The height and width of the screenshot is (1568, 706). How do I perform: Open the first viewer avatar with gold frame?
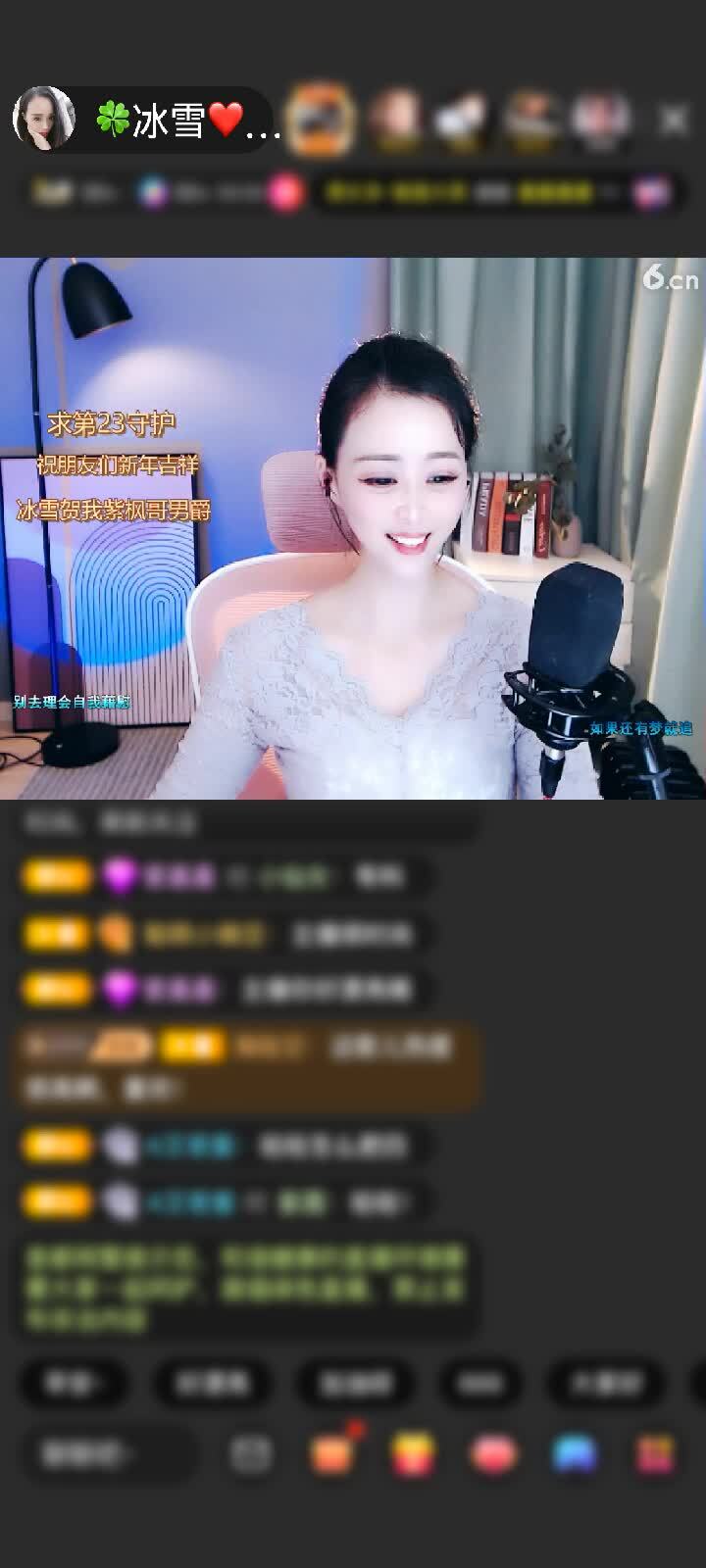coord(321,120)
